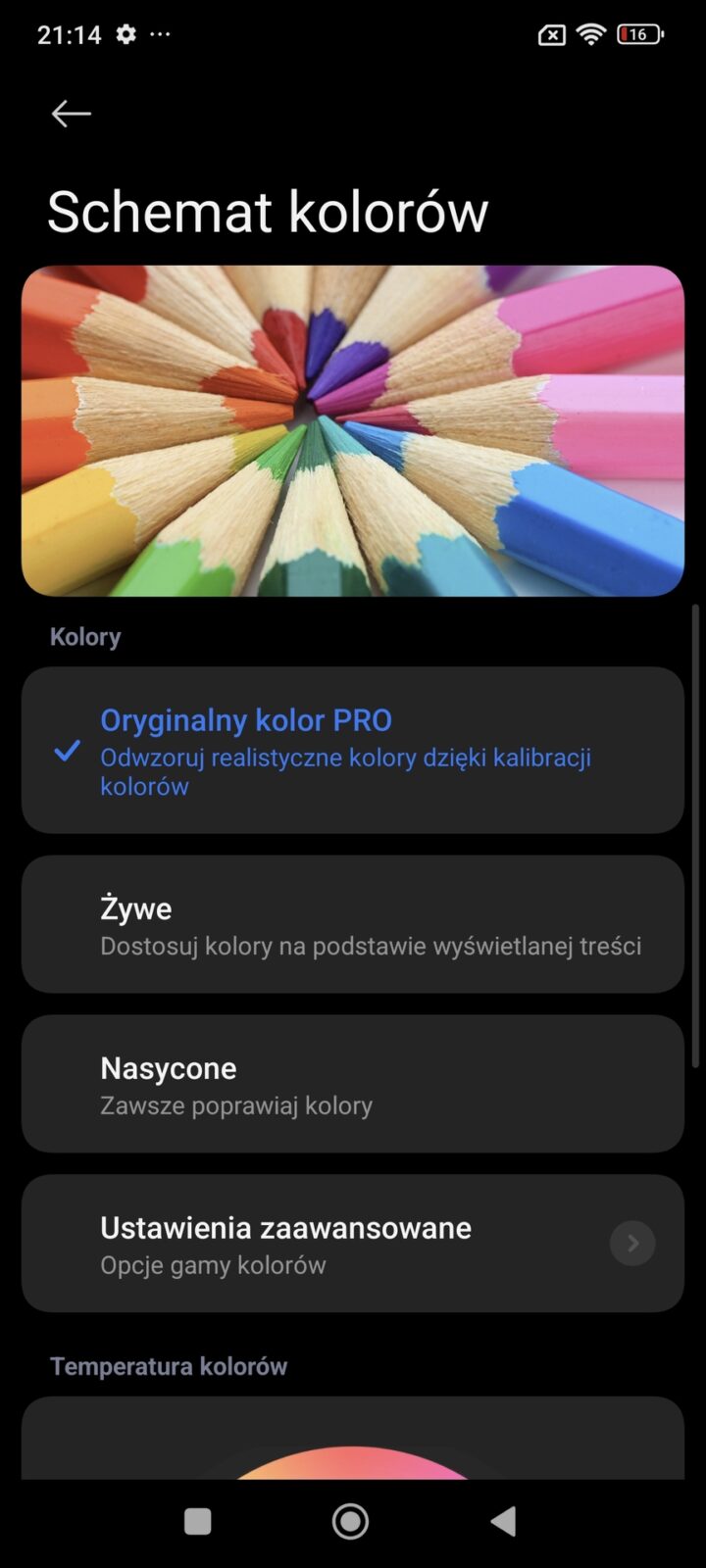Tap the system back triangle
Screen dimensions: 706x1568
coord(504,1521)
